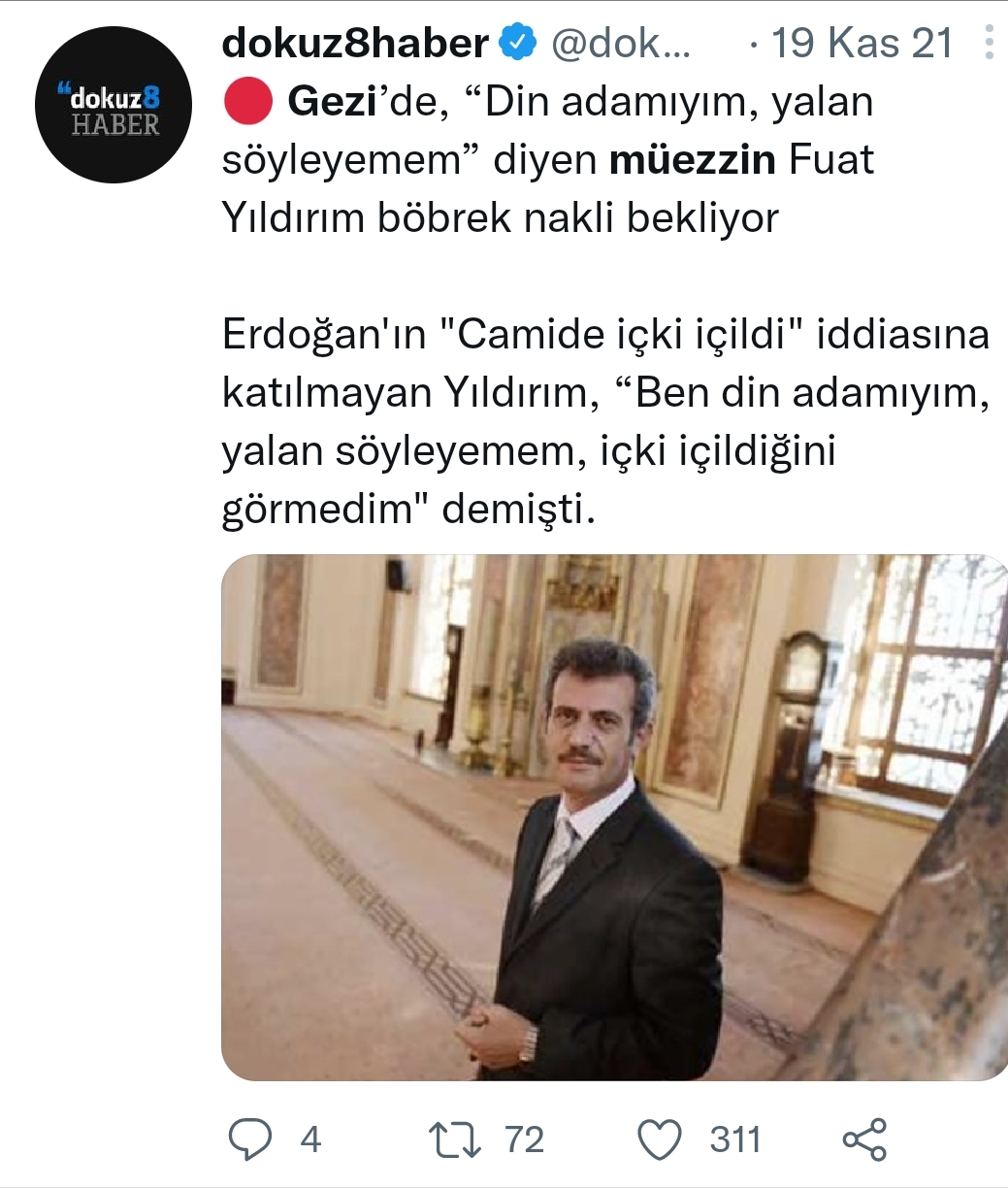Like the tweet about Fuat Yıldırım
The image size is (1008, 1188).
663,1138
